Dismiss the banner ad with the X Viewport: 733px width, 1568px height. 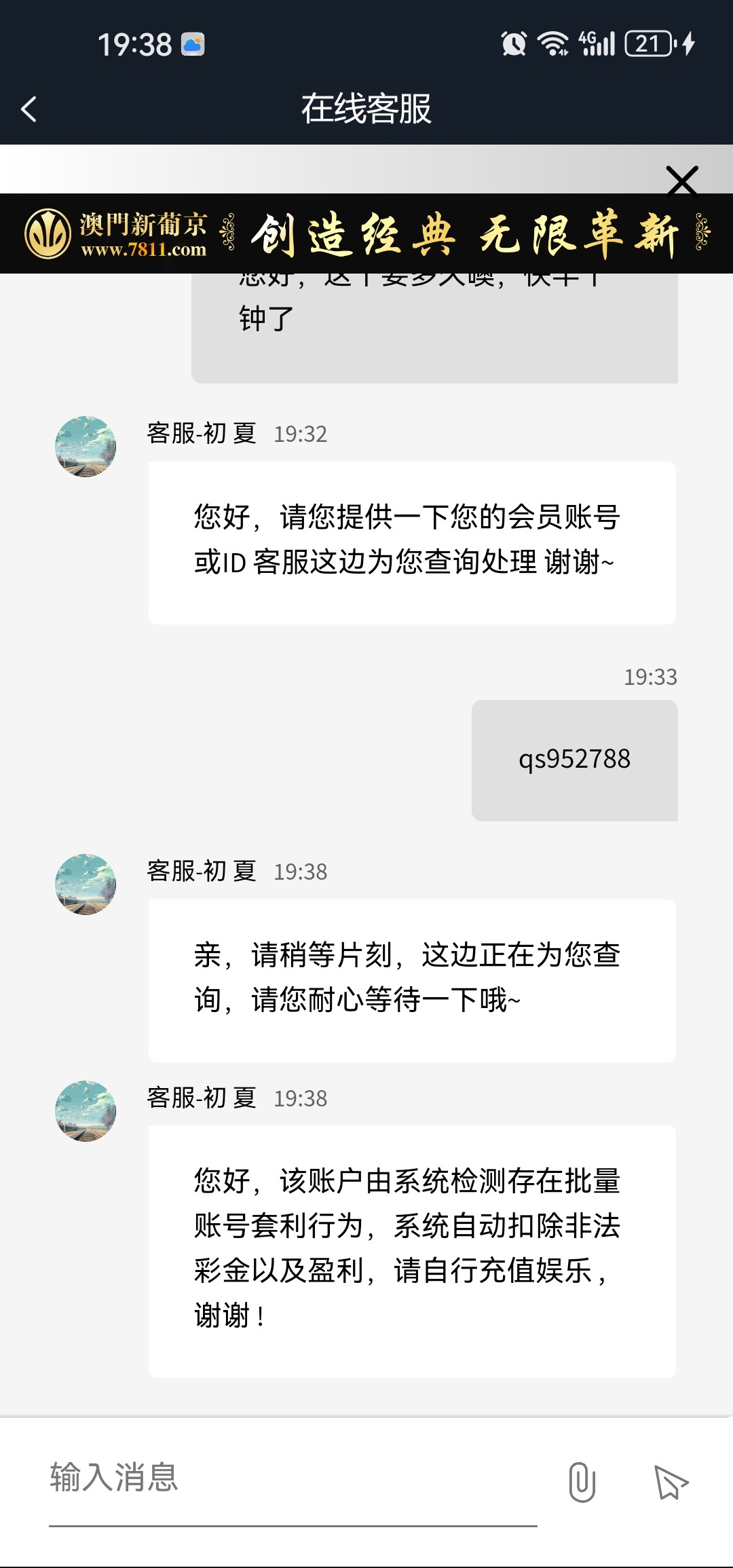click(x=683, y=181)
